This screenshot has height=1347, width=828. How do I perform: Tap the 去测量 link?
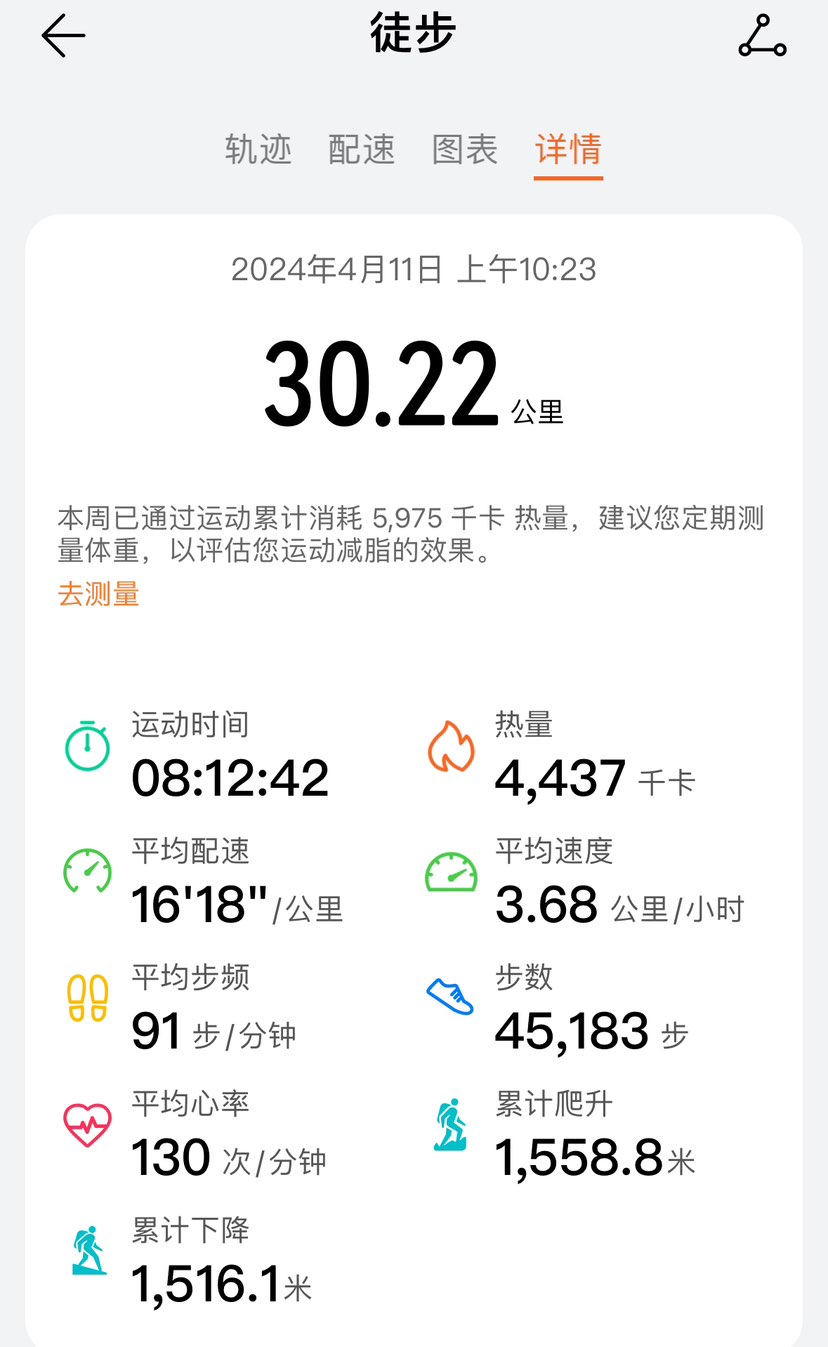(x=98, y=594)
